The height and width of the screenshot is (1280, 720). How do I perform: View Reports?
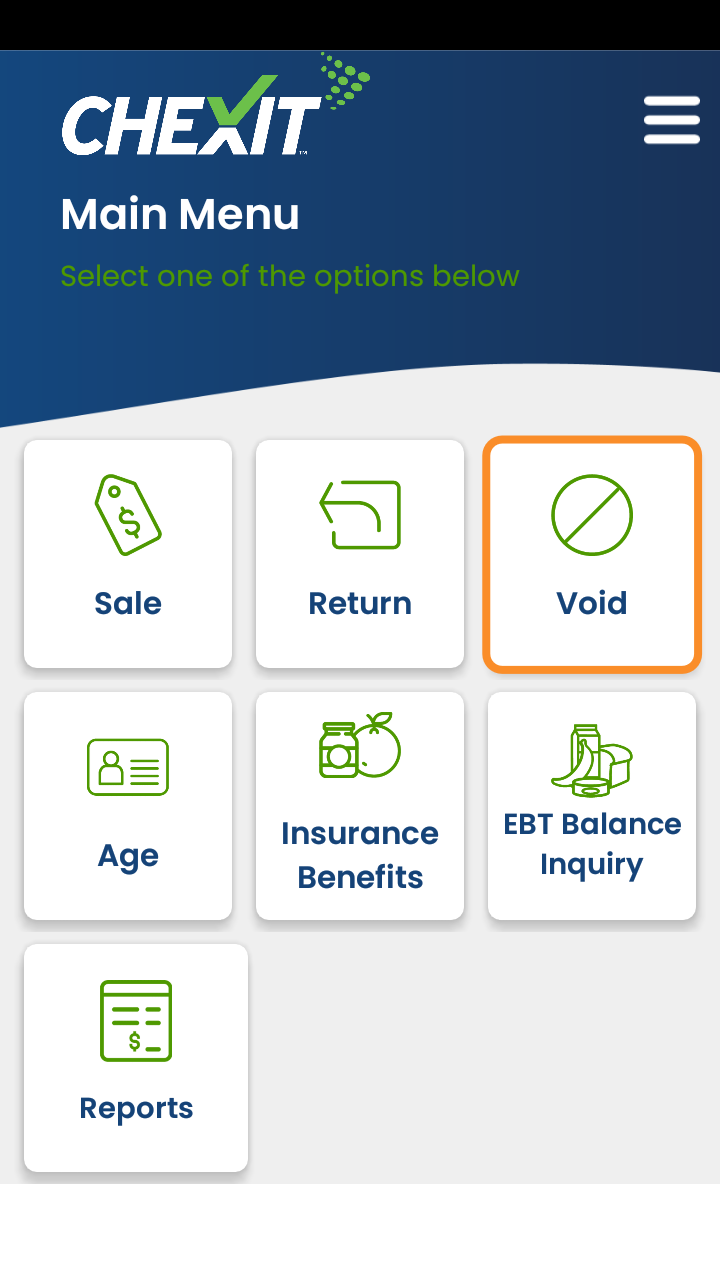(136, 1058)
